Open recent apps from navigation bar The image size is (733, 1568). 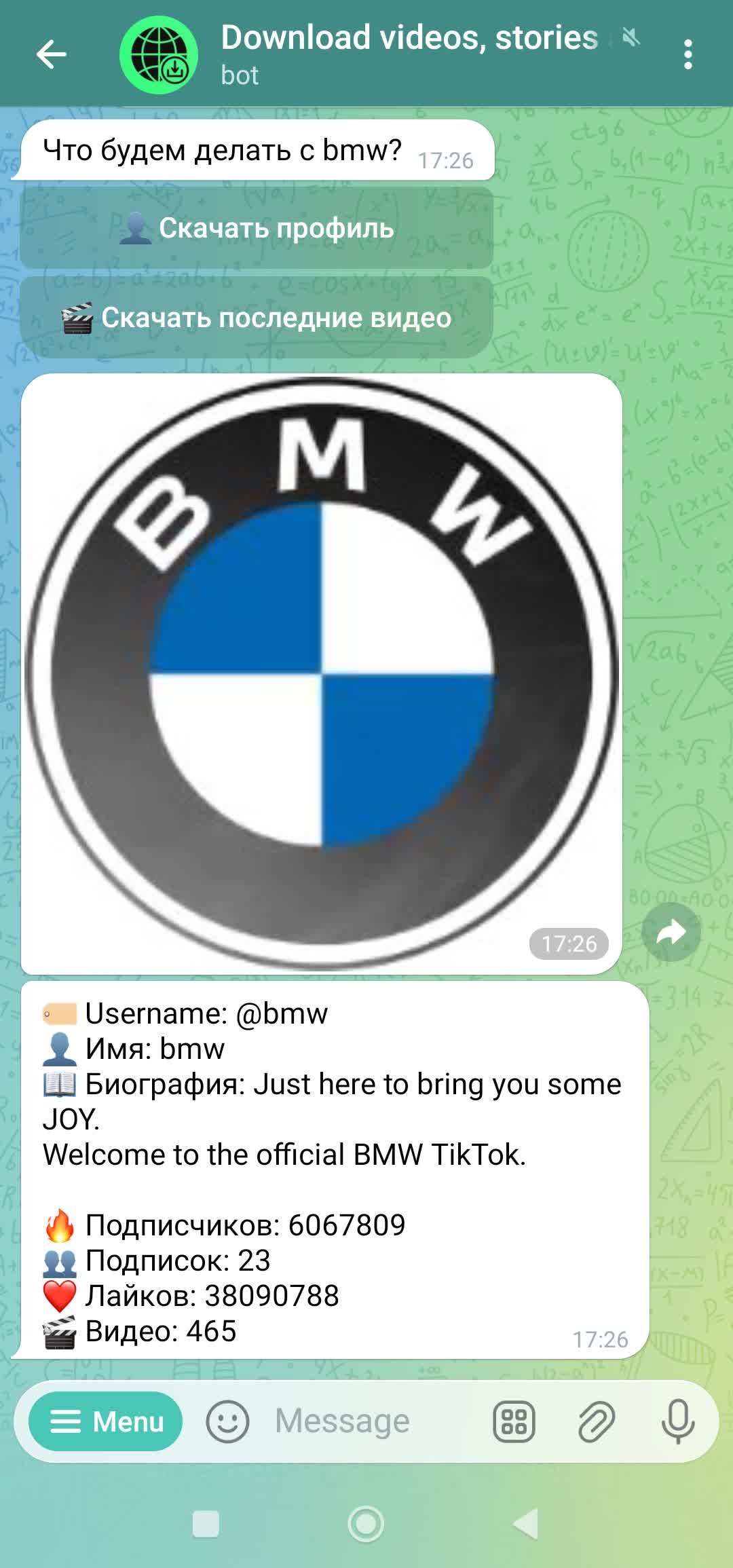(206, 1524)
